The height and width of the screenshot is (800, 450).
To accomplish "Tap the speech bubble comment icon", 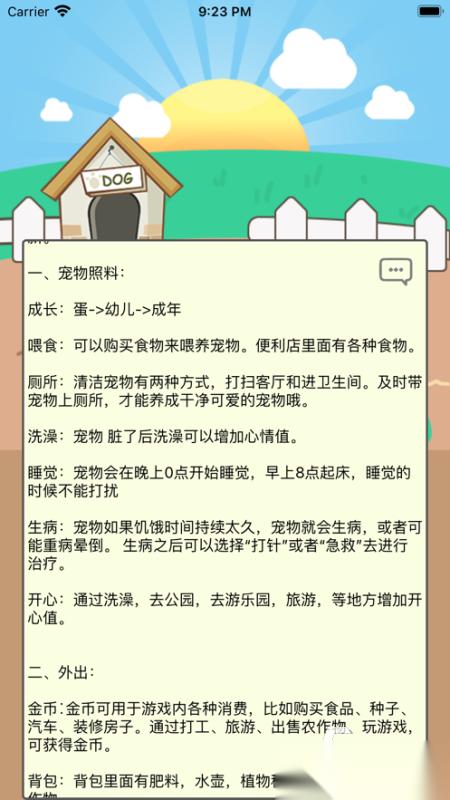I will [395, 271].
